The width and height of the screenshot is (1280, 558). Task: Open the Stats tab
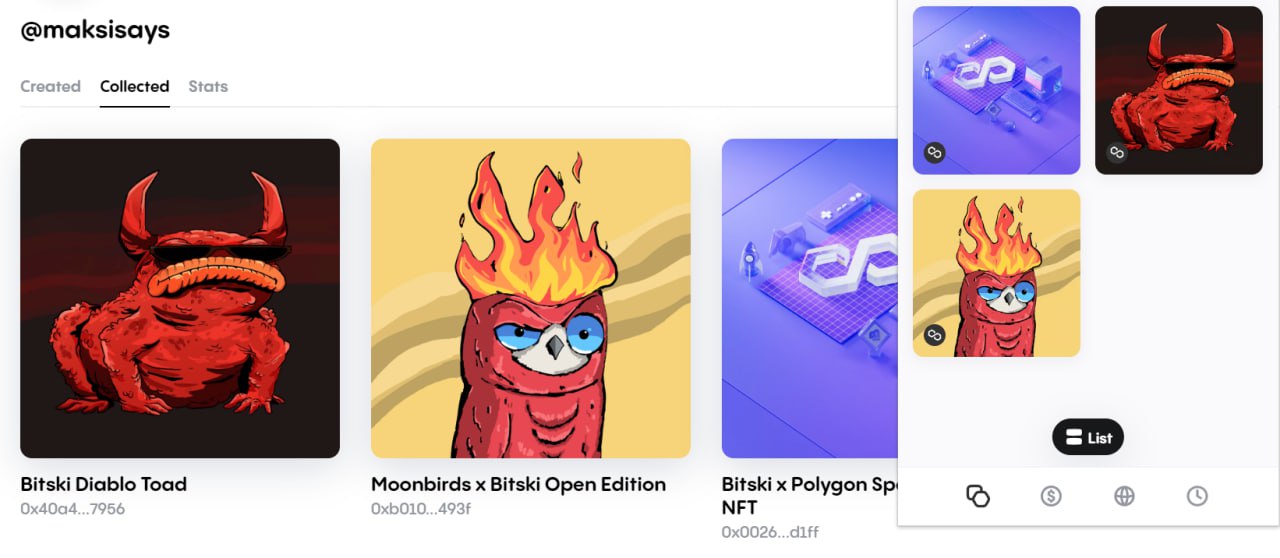pyautogui.click(x=208, y=87)
